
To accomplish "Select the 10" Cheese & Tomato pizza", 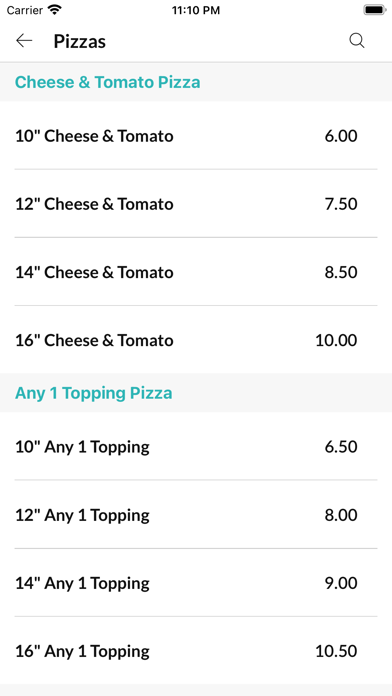I will click(x=196, y=135).
